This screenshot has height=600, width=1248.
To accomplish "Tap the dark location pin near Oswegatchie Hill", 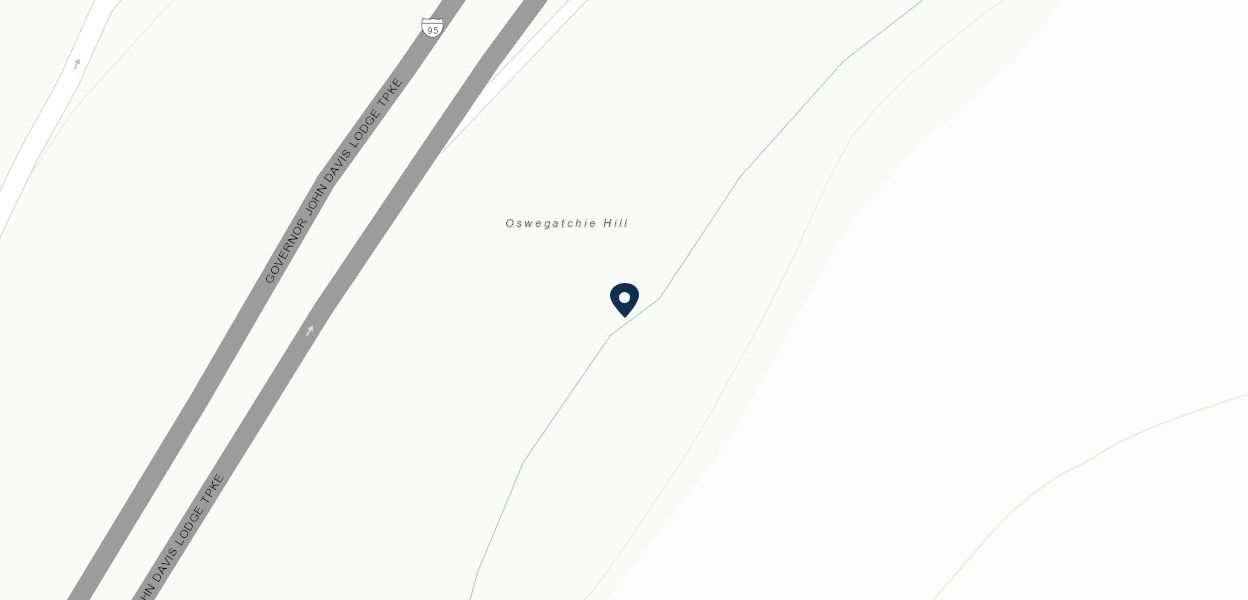I will [x=624, y=298].
